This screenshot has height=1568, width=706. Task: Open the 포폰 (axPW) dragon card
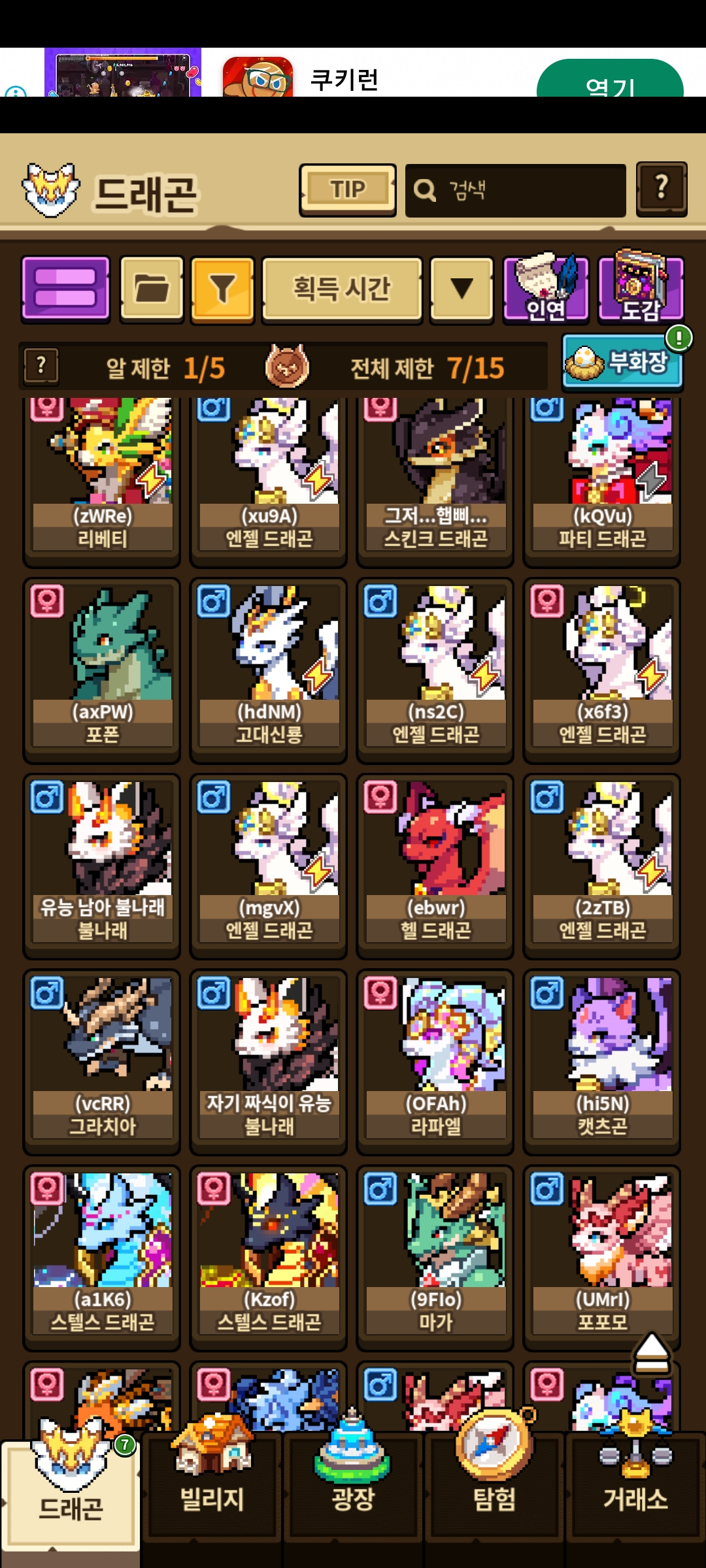pos(102,670)
